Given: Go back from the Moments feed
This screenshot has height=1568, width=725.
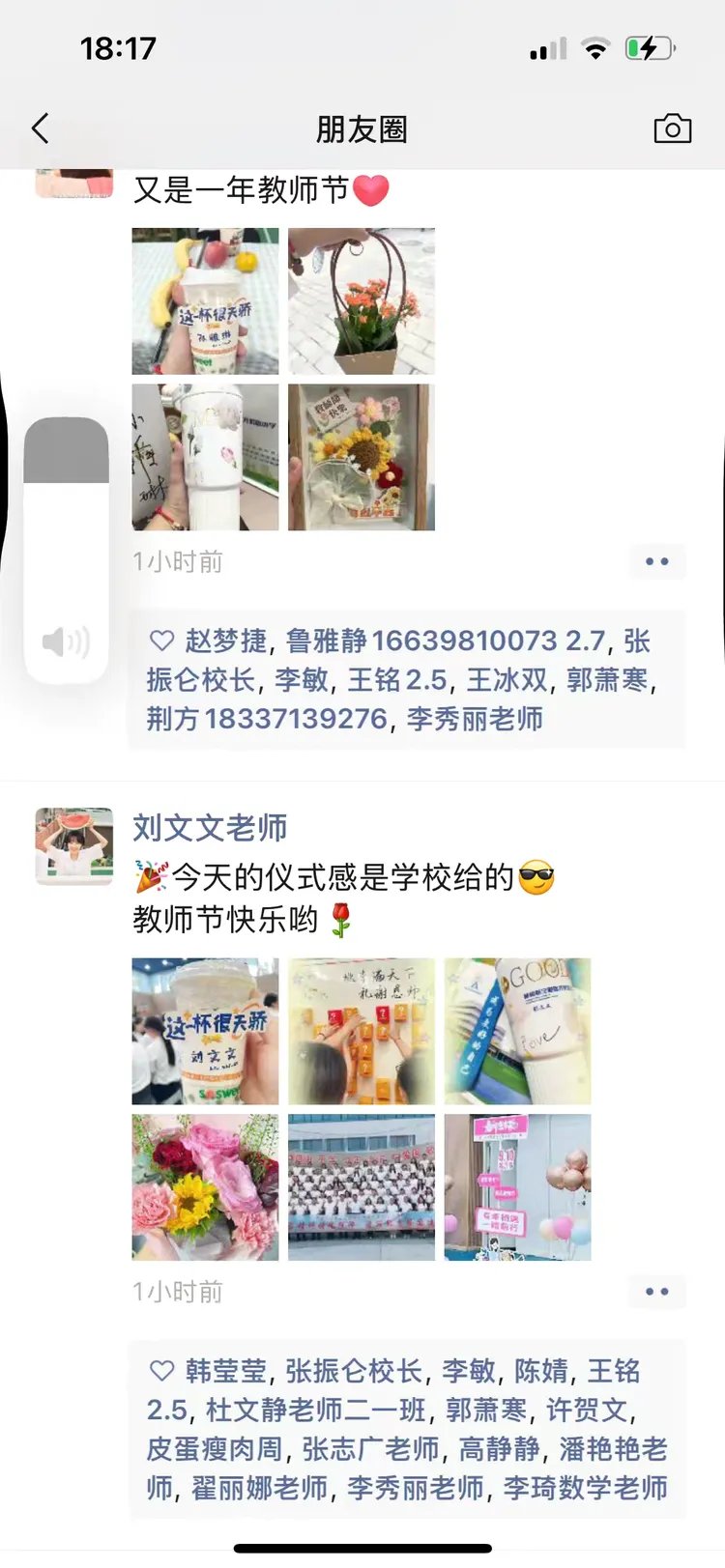Looking at the screenshot, I should pyautogui.click(x=41, y=128).
